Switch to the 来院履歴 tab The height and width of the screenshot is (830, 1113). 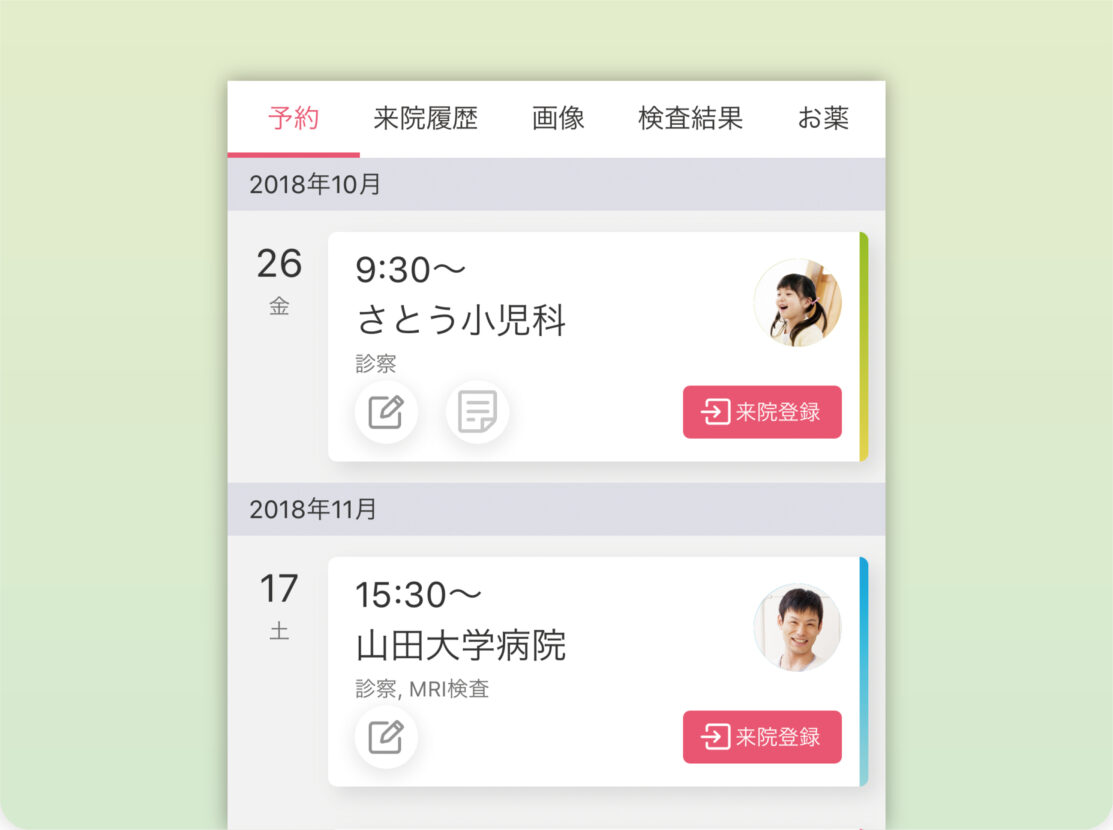coord(425,119)
